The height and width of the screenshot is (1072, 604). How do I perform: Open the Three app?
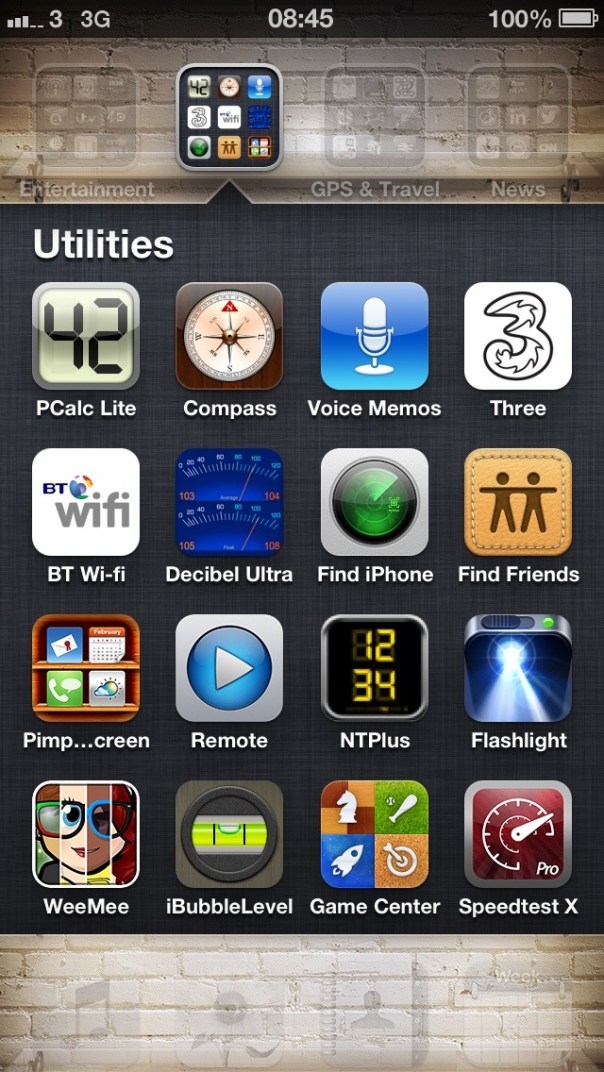tap(518, 336)
